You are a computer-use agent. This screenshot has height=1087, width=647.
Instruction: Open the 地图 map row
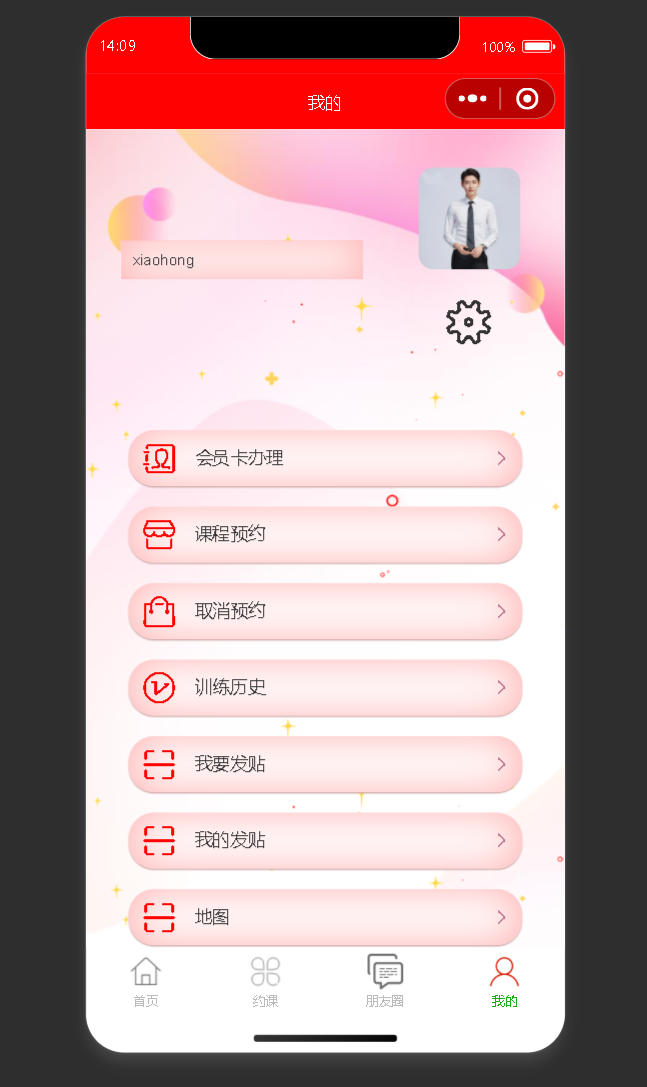[x=325, y=916]
